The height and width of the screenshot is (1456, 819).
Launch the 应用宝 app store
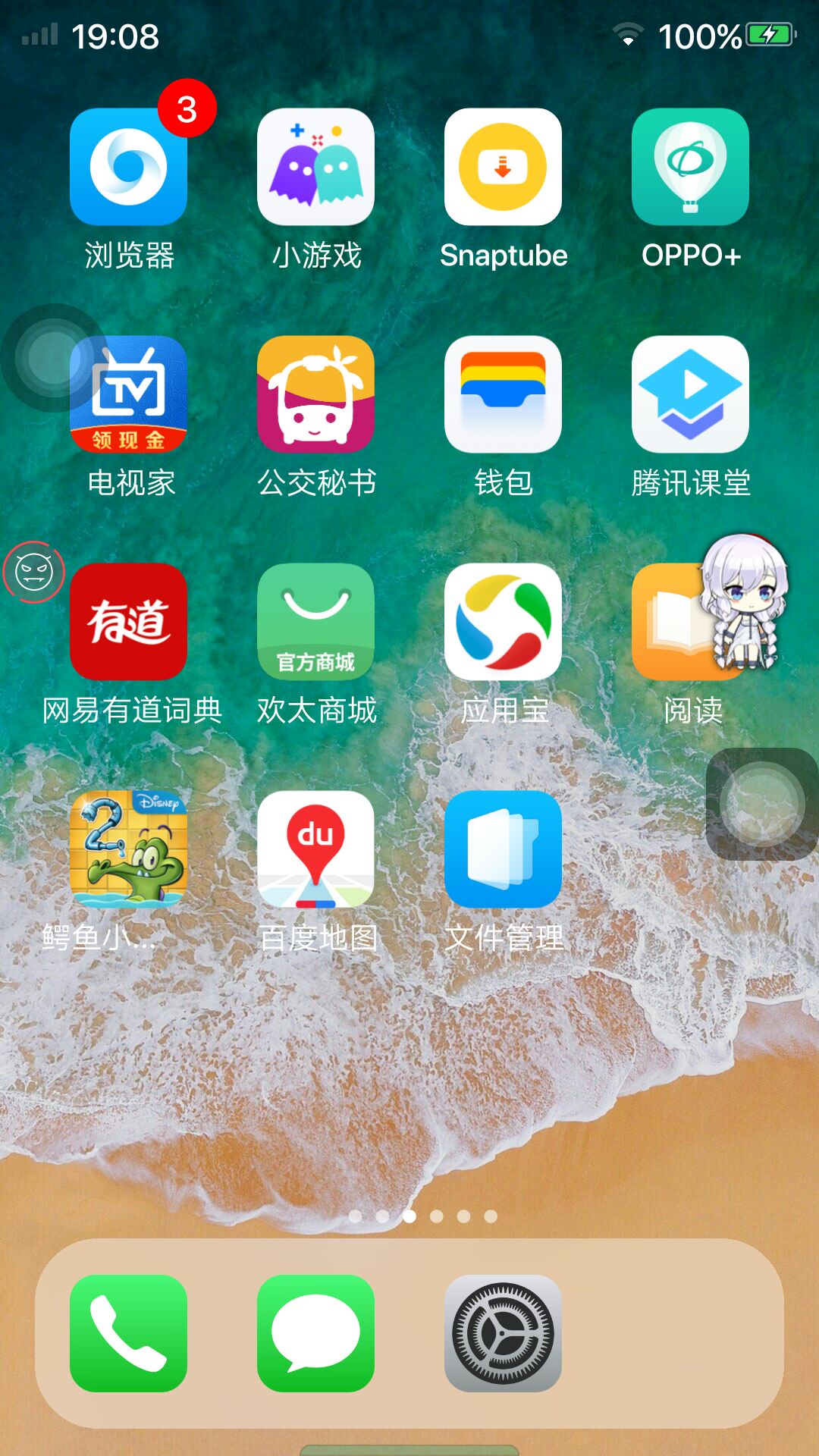point(503,622)
